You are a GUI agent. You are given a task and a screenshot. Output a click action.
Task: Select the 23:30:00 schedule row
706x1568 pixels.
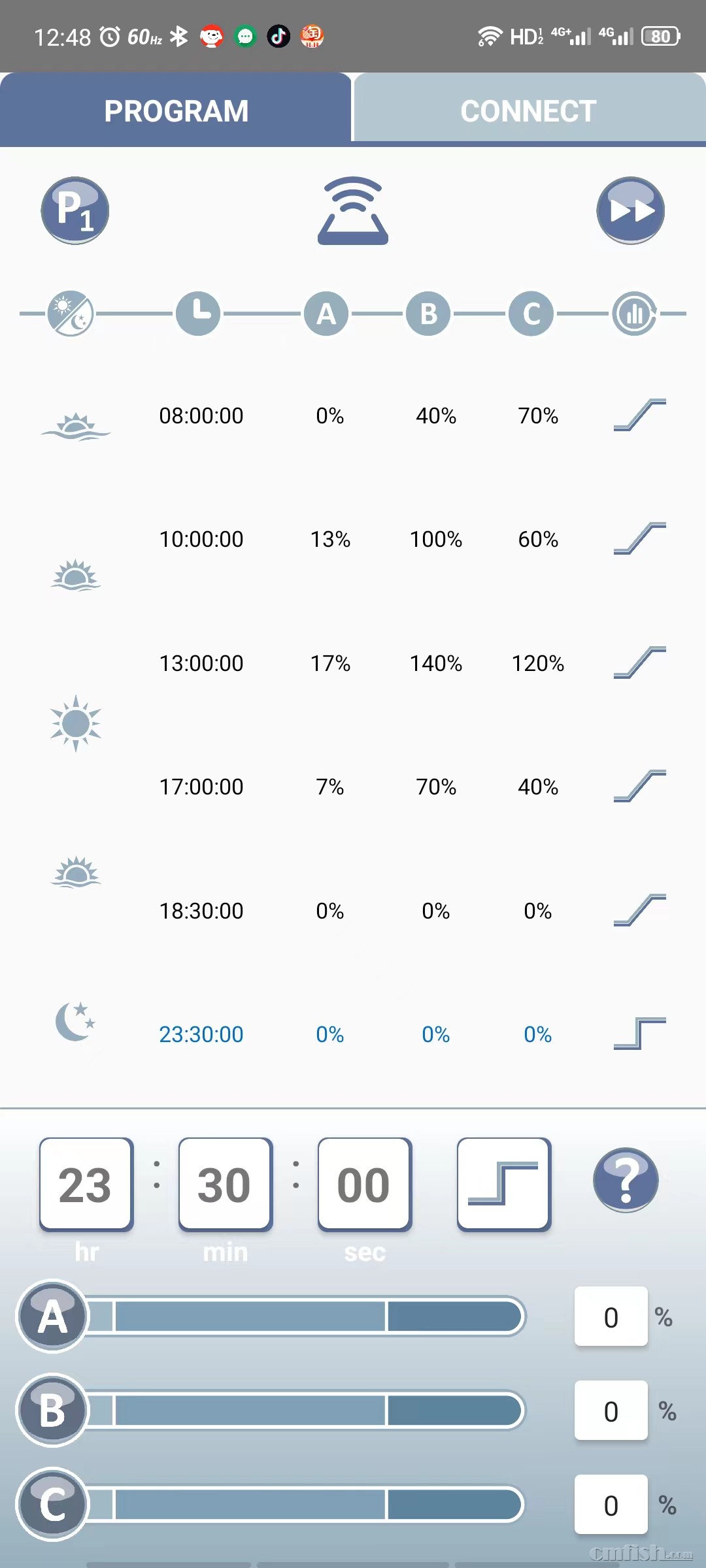[201, 1034]
